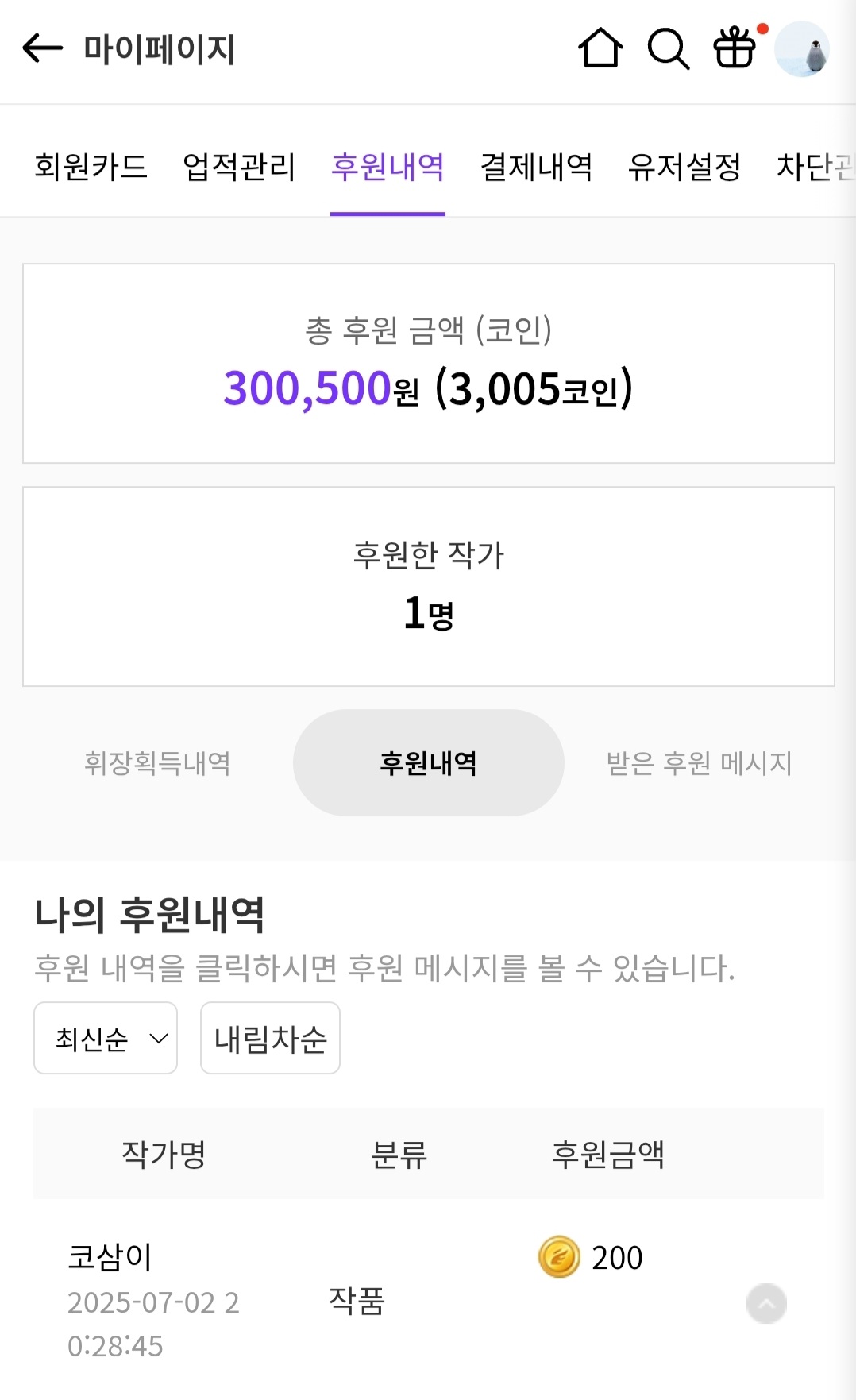Switch to the 업적관리 tab
The image size is (856, 1400).
239,167
